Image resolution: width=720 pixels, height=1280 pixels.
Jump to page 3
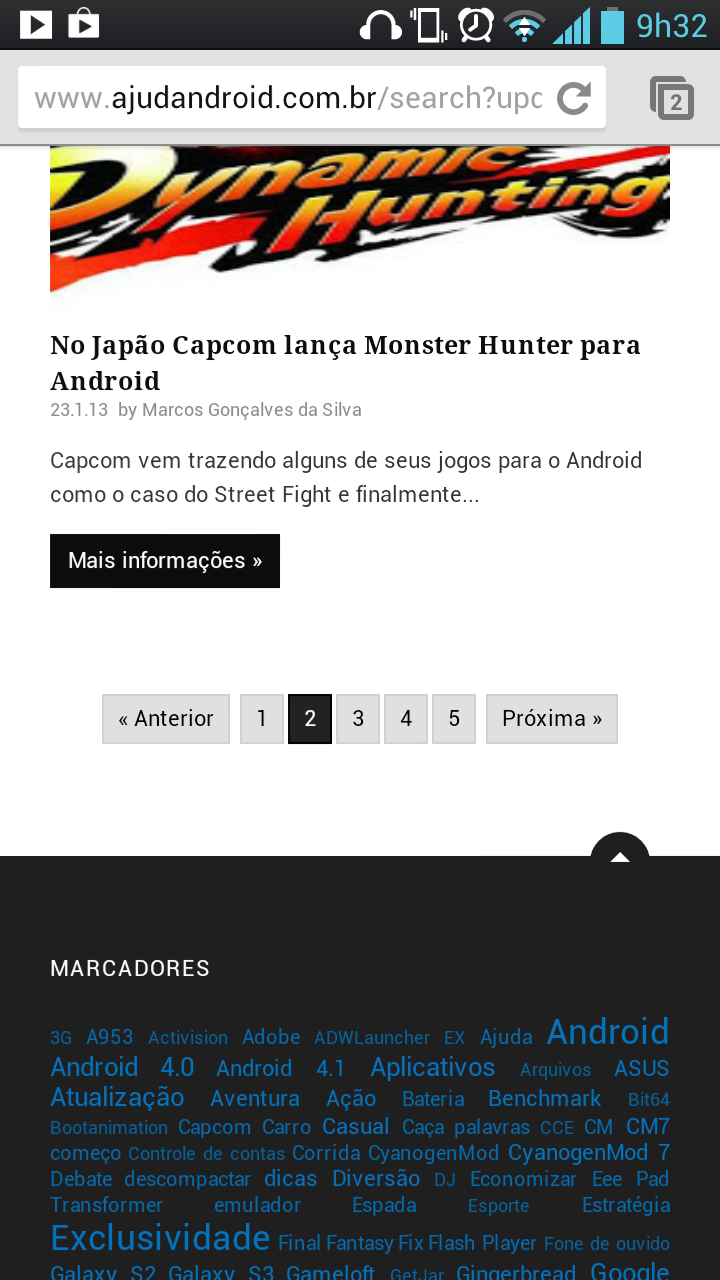[358, 719]
